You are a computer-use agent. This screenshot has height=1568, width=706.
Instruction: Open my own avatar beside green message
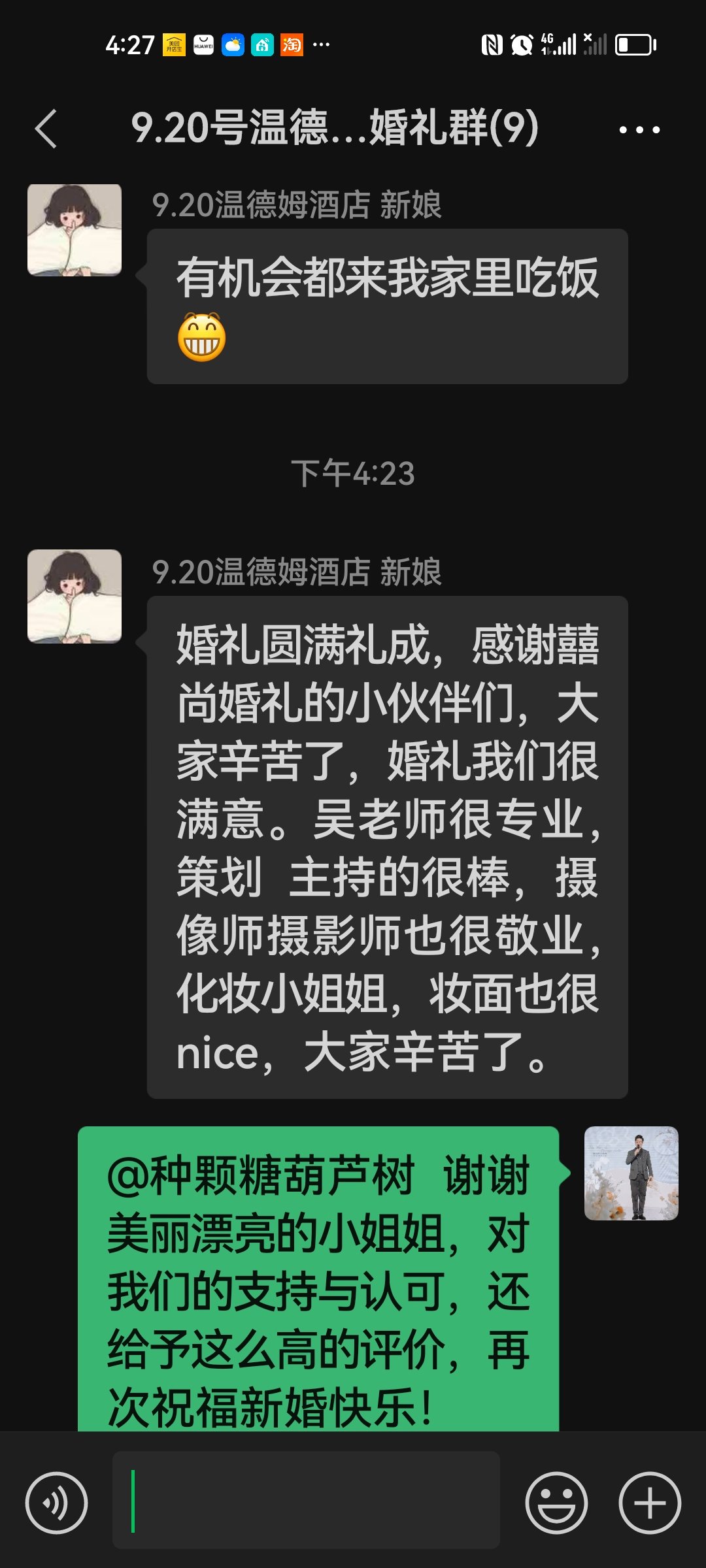point(631,1173)
